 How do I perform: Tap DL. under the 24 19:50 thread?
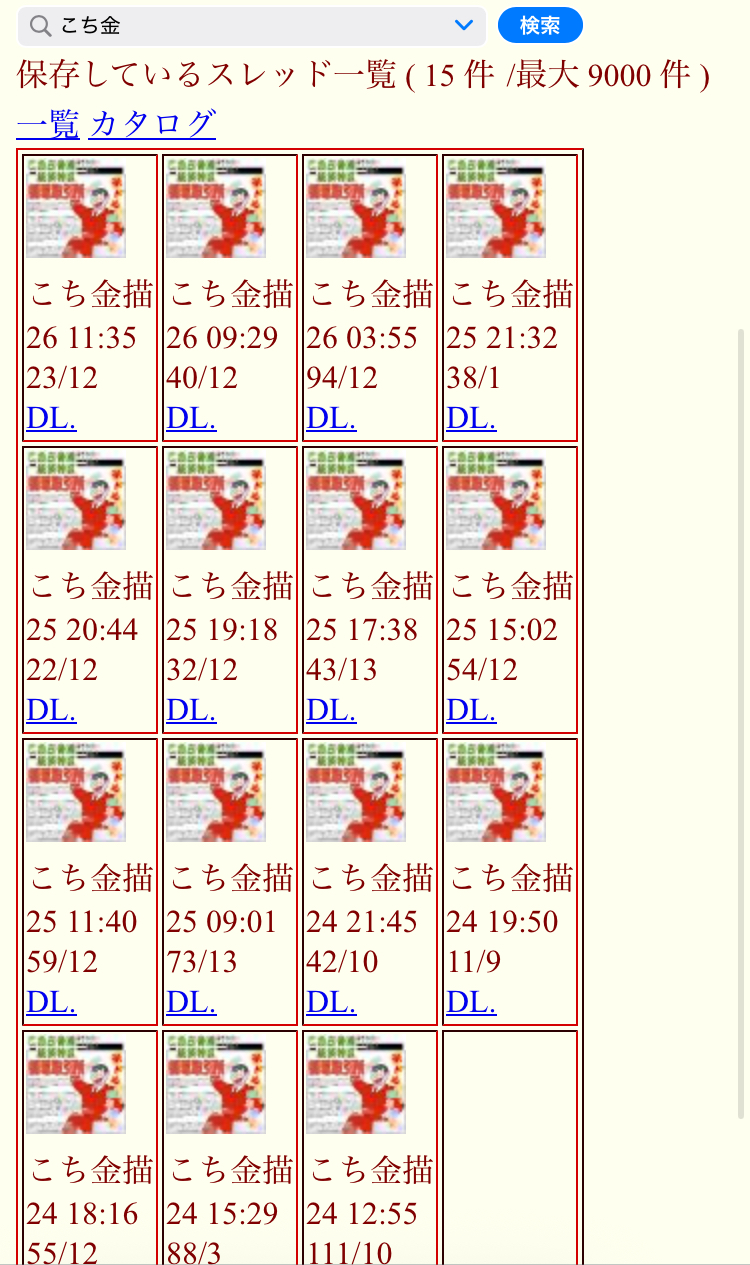pos(472,1003)
